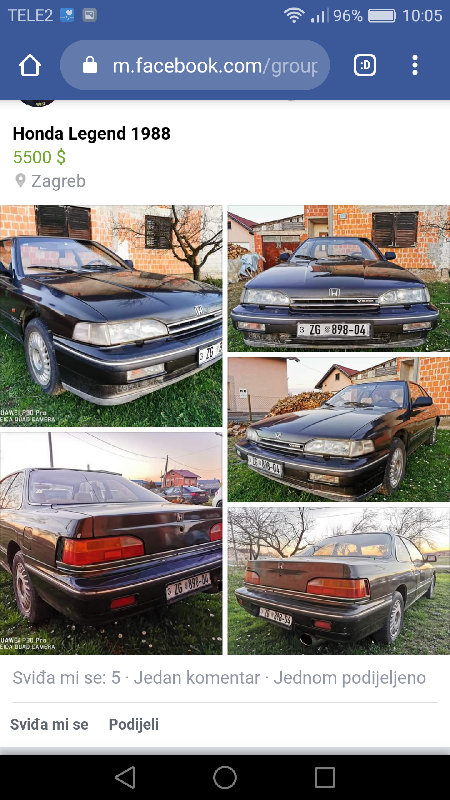Open the rear photo showing exhaust pipe
Image resolution: width=450 pixels, height=800 pixels.
[x=339, y=581]
